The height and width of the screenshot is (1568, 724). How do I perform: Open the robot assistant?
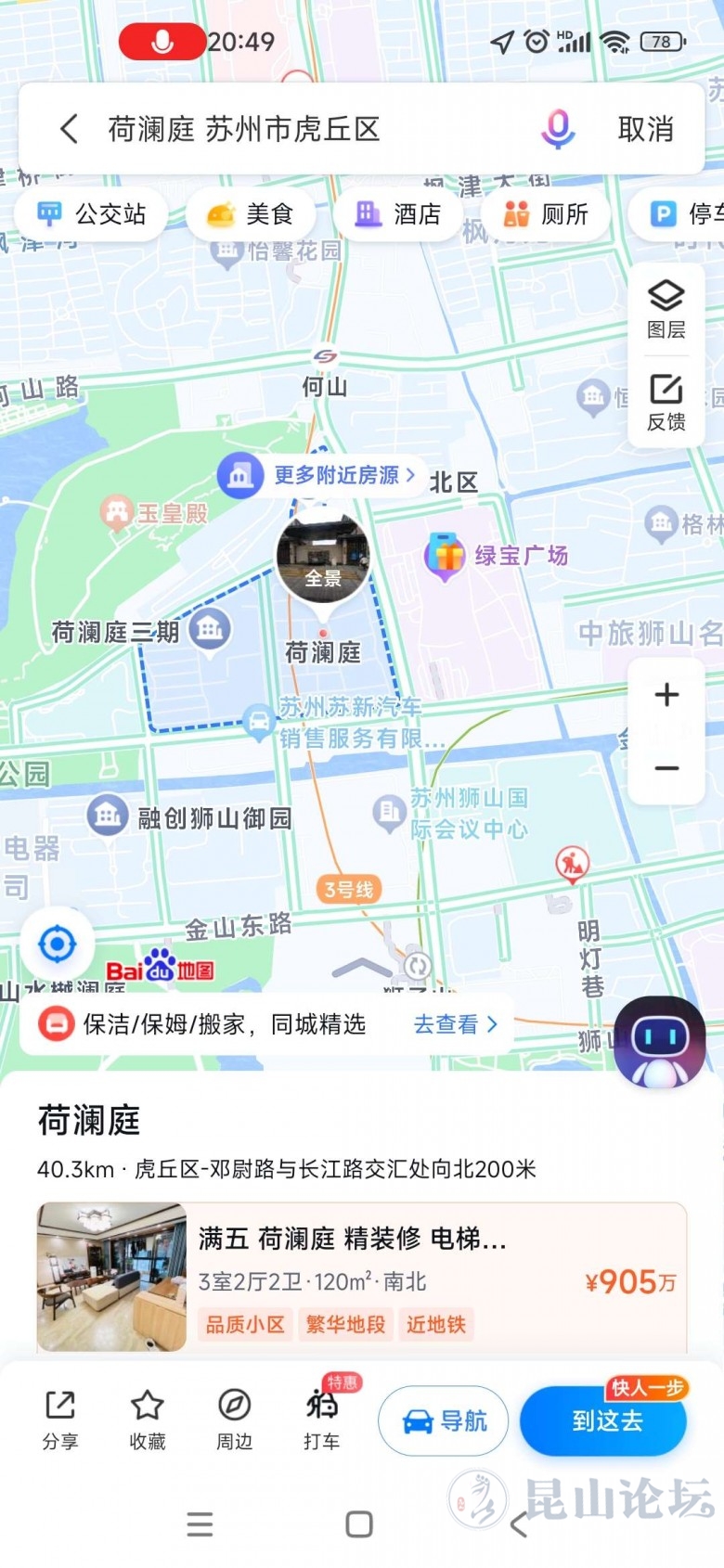coord(660,1043)
